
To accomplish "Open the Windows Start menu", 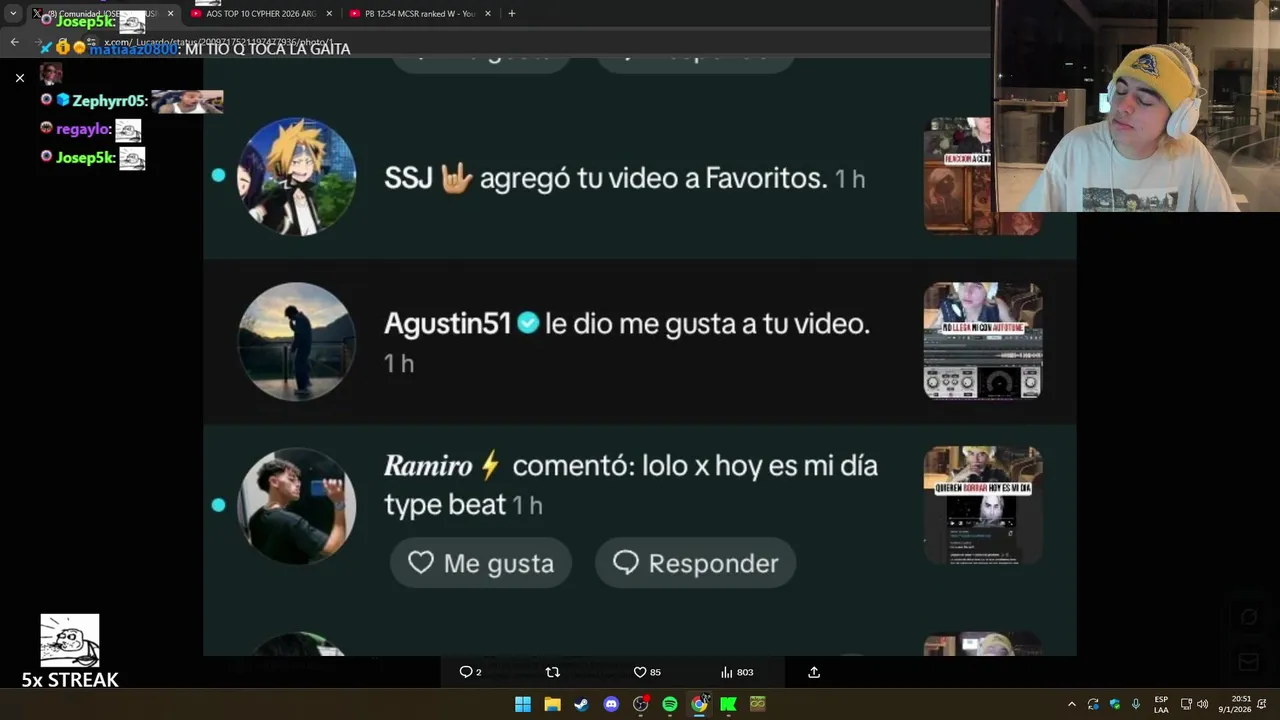I will pyautogui.click(x=522, y=704).
